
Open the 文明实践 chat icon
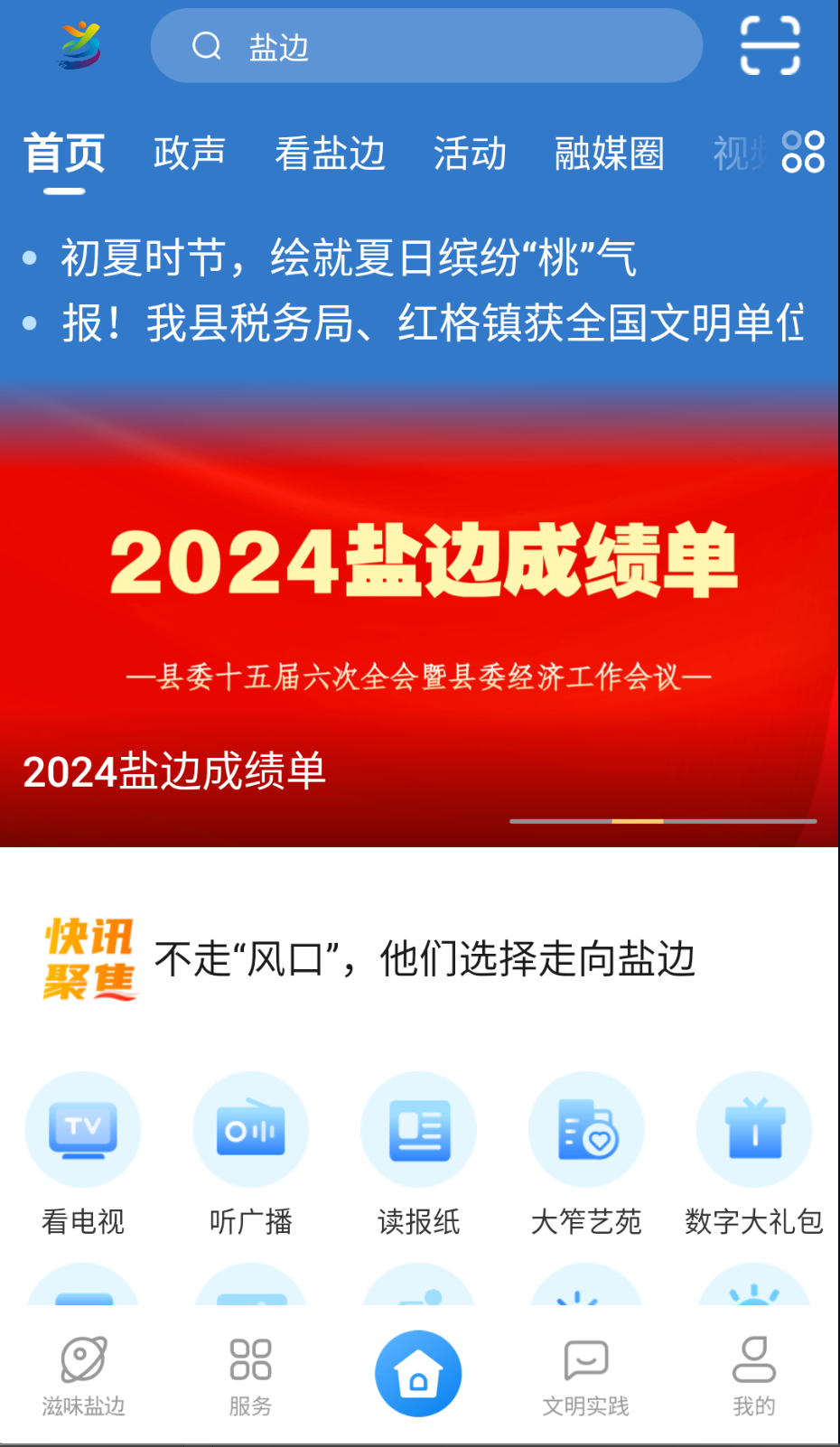coord(585,1372)
